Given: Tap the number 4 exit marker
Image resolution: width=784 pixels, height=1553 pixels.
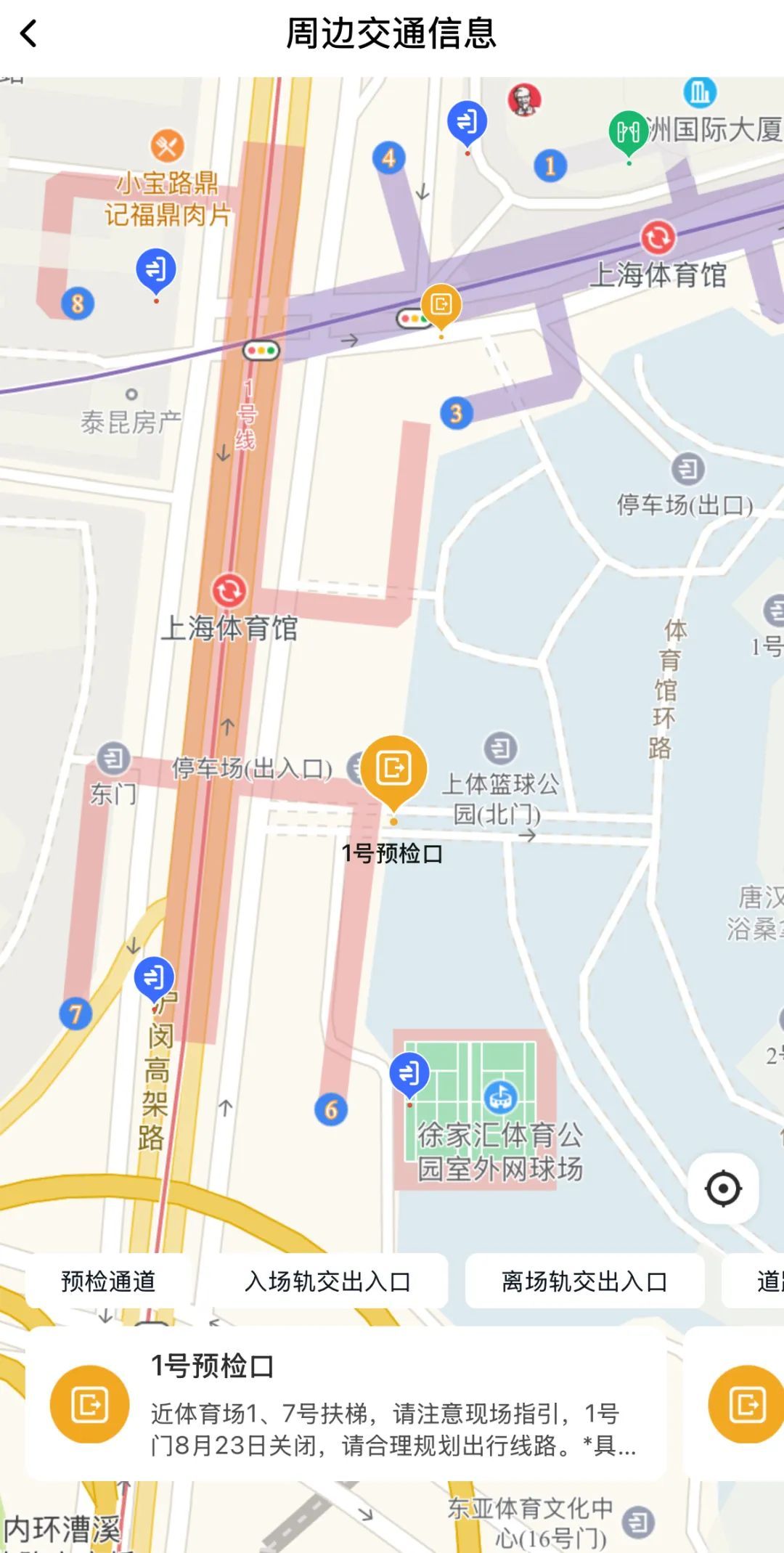Looking at the screenshot, I should [389, 158].
